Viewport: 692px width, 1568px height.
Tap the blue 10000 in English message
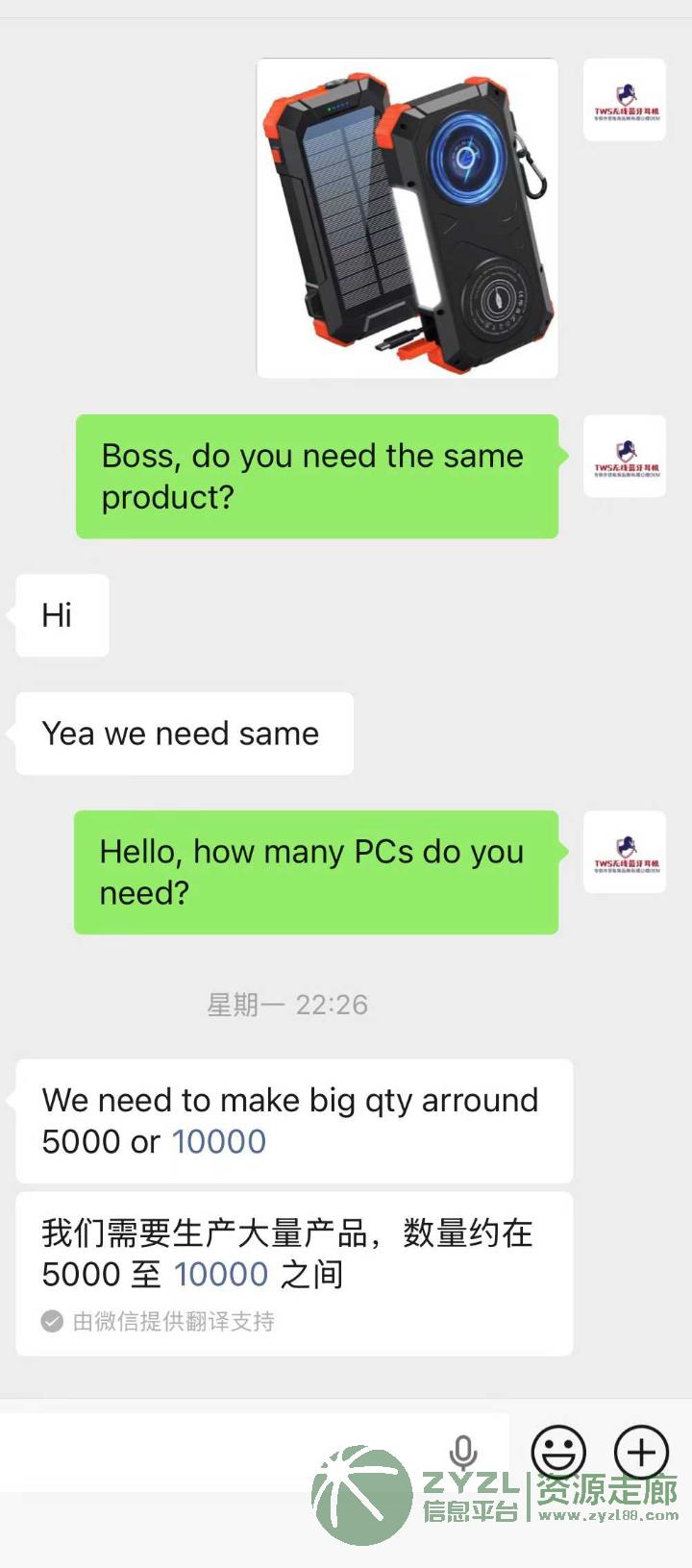[219, 1142]
